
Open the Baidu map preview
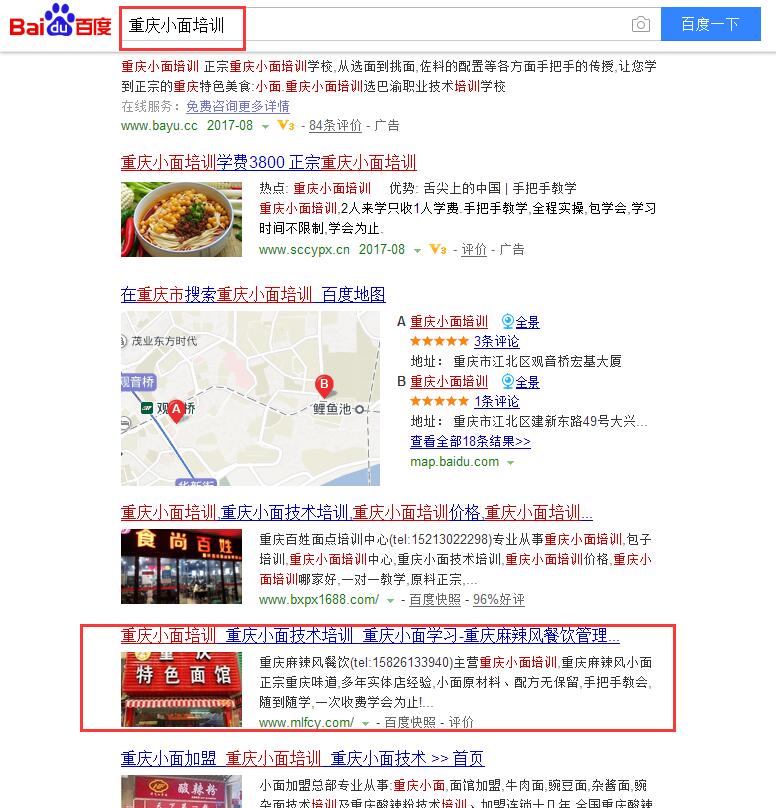250,398
